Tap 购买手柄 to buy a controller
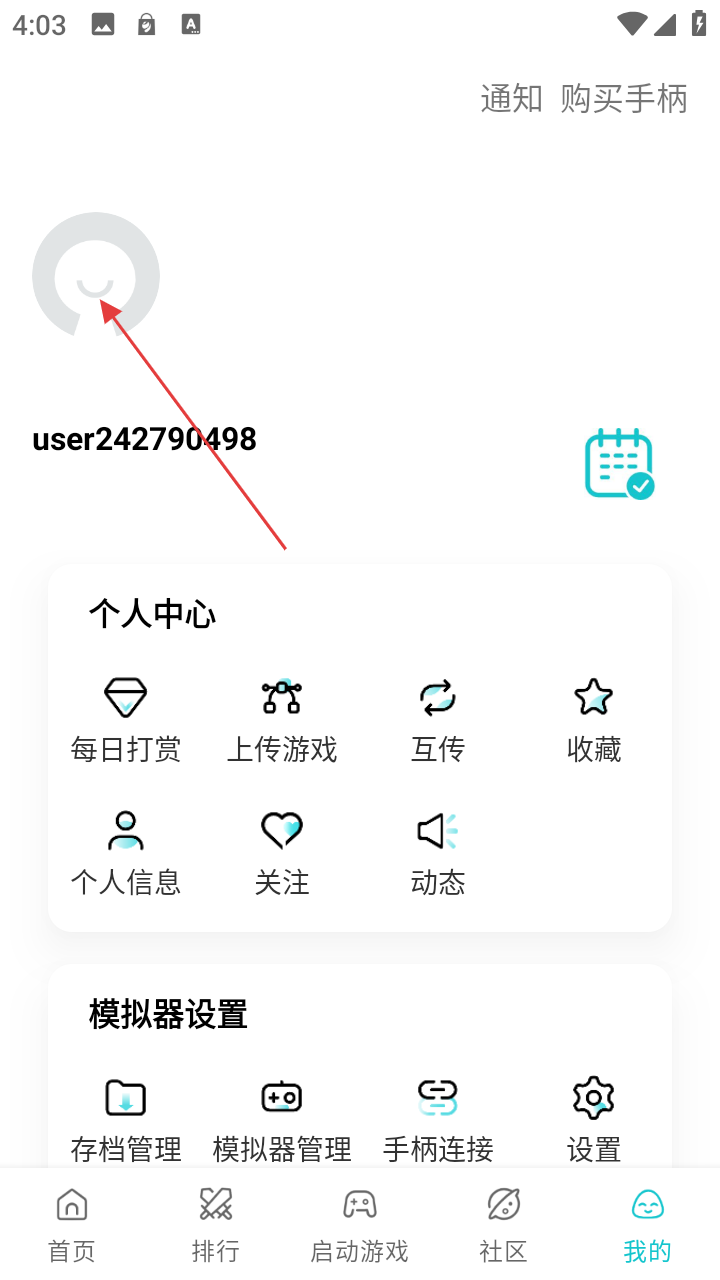This screenshot has height=1280, width=720. point(624,99)
